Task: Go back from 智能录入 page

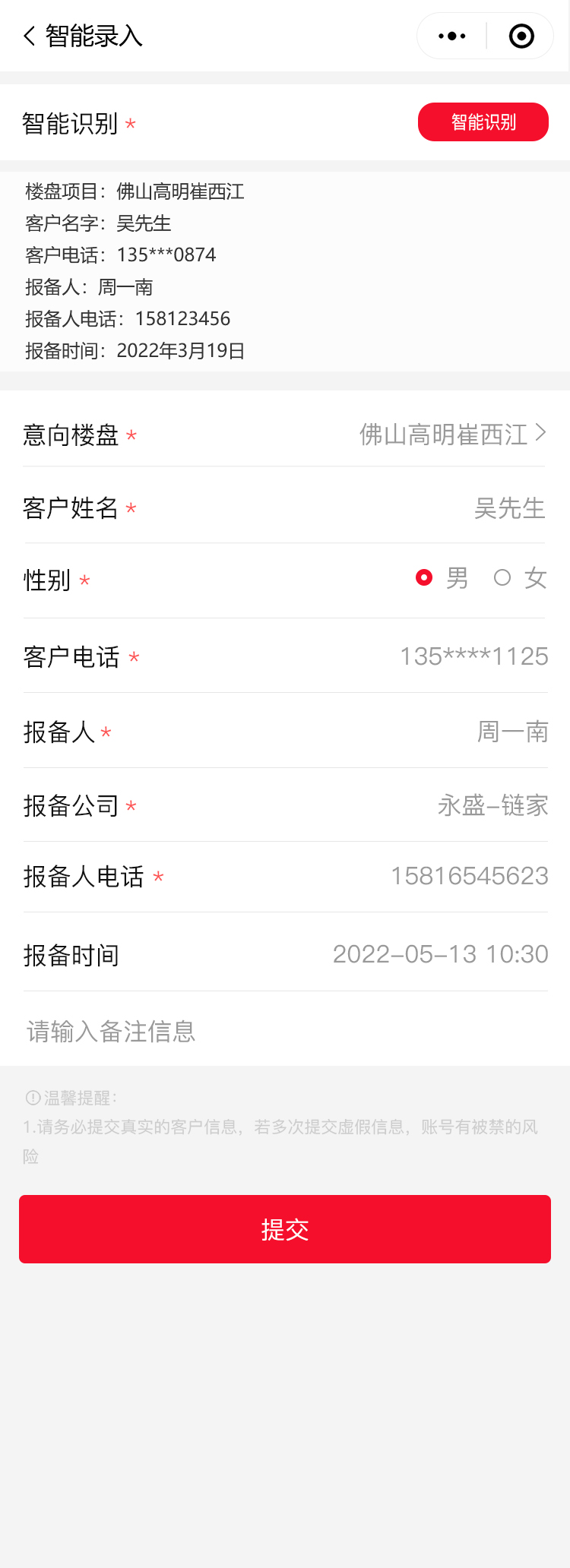Action: pyautogui.click(x=30, y=36)
